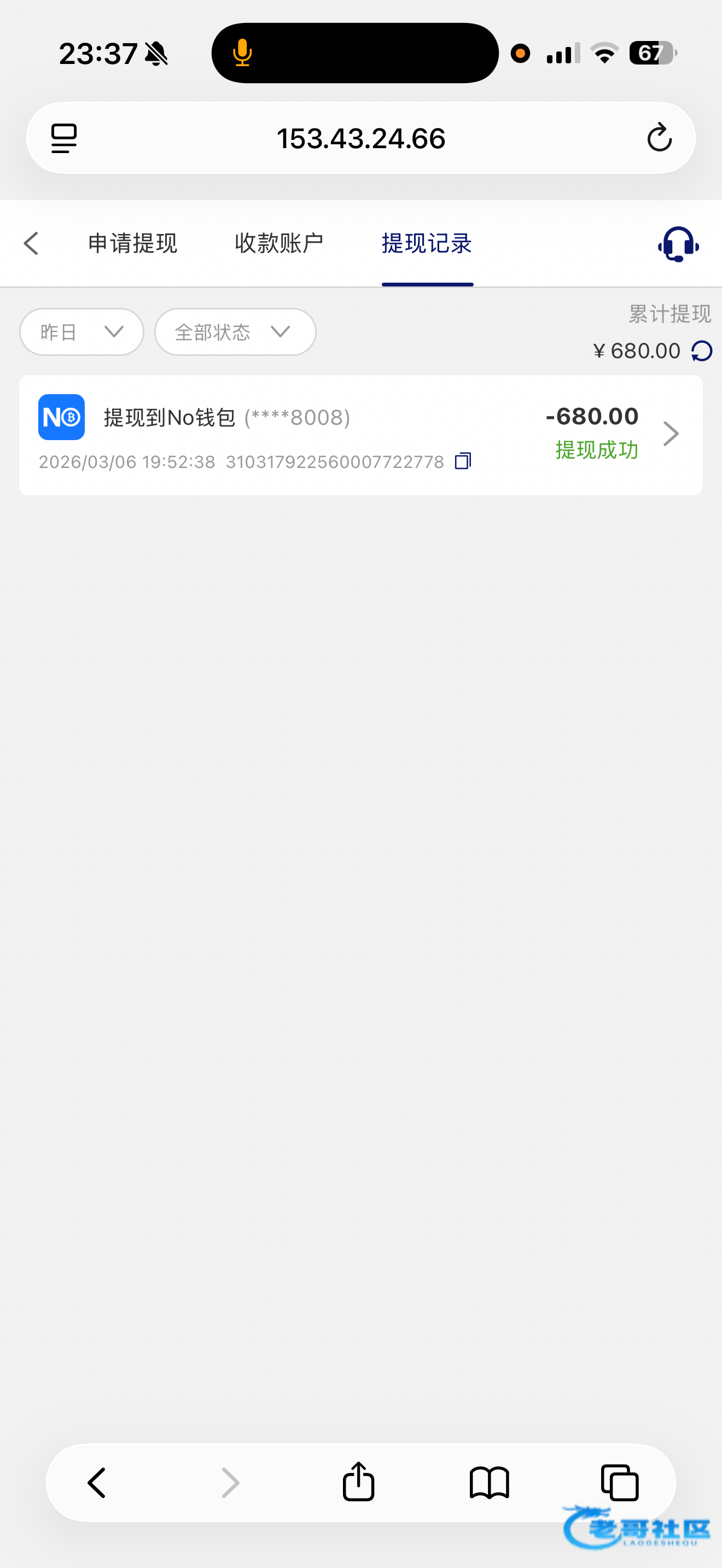Share this page from the browser toolbar
The width and height of the screenshot is (722, 1568).
click(359, 1482)
